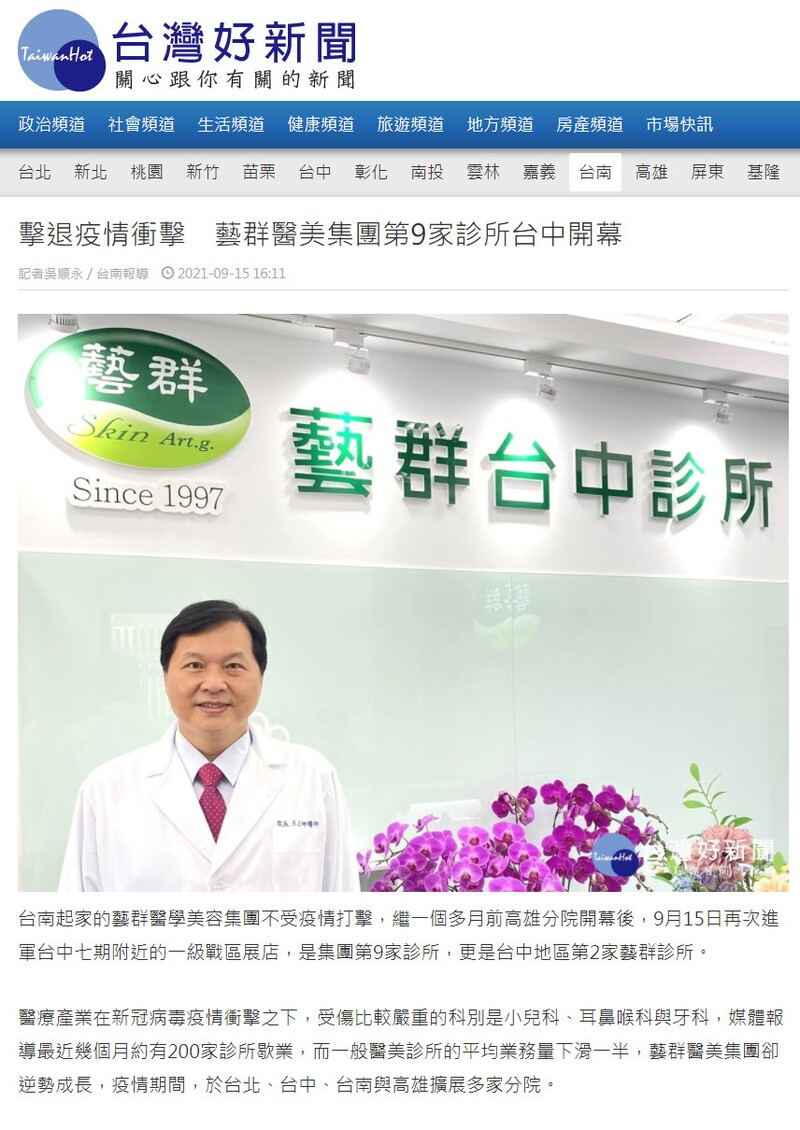Image resolution: width=800 pixels, height=1130 pixels.
Task: Open 桃園 region news
Action: click(x=147, y=172)
